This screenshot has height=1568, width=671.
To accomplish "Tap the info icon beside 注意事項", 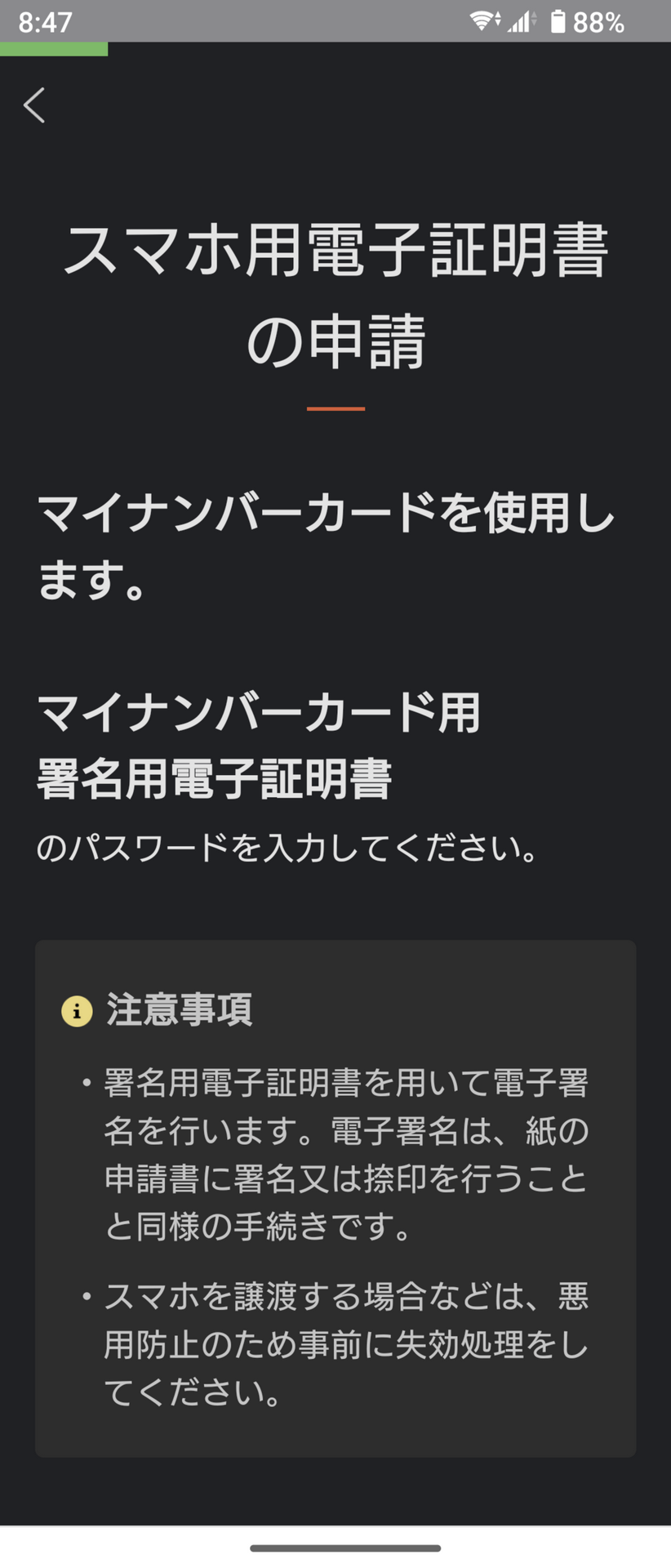I will 76,1013.
